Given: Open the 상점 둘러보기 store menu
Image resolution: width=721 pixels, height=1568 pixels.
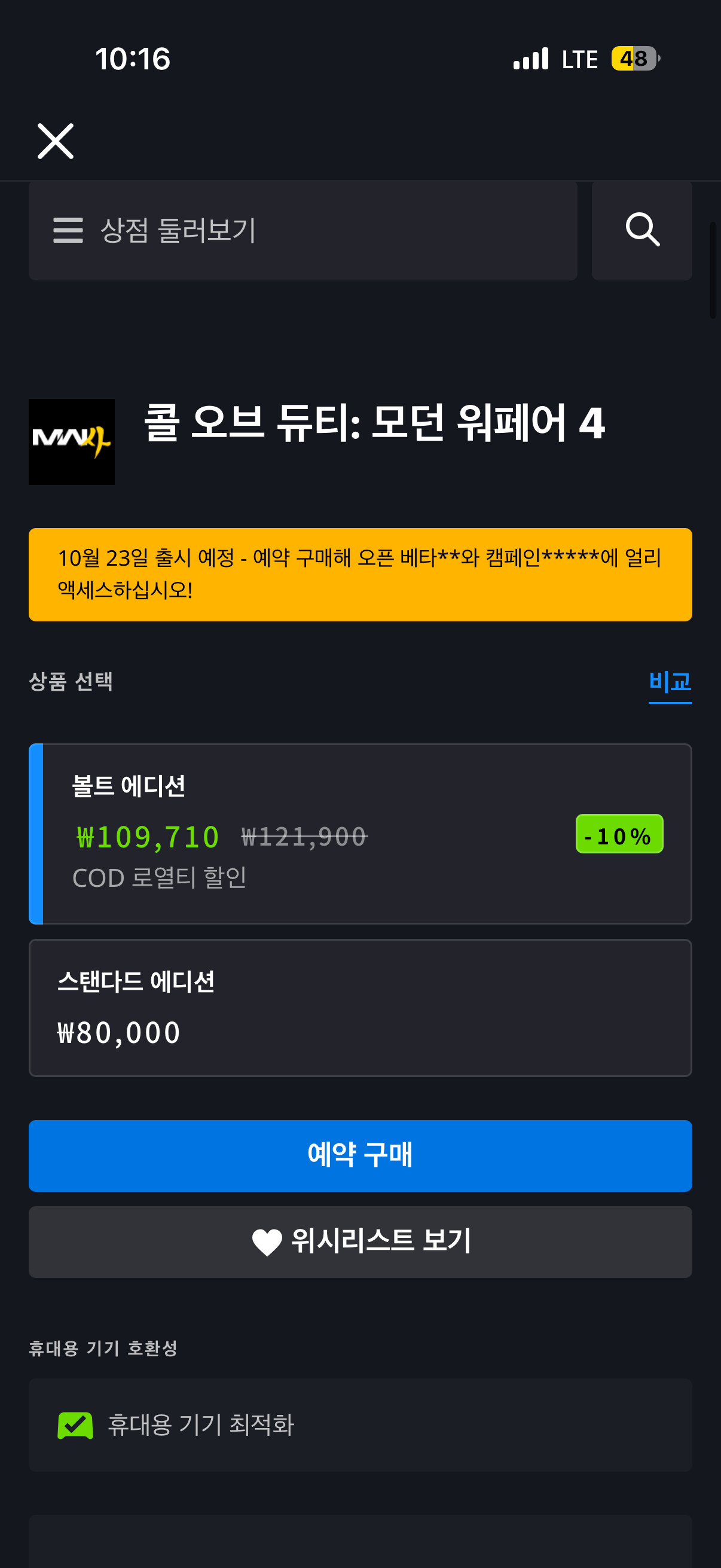Looking at the screenshot, I should 303,230.
